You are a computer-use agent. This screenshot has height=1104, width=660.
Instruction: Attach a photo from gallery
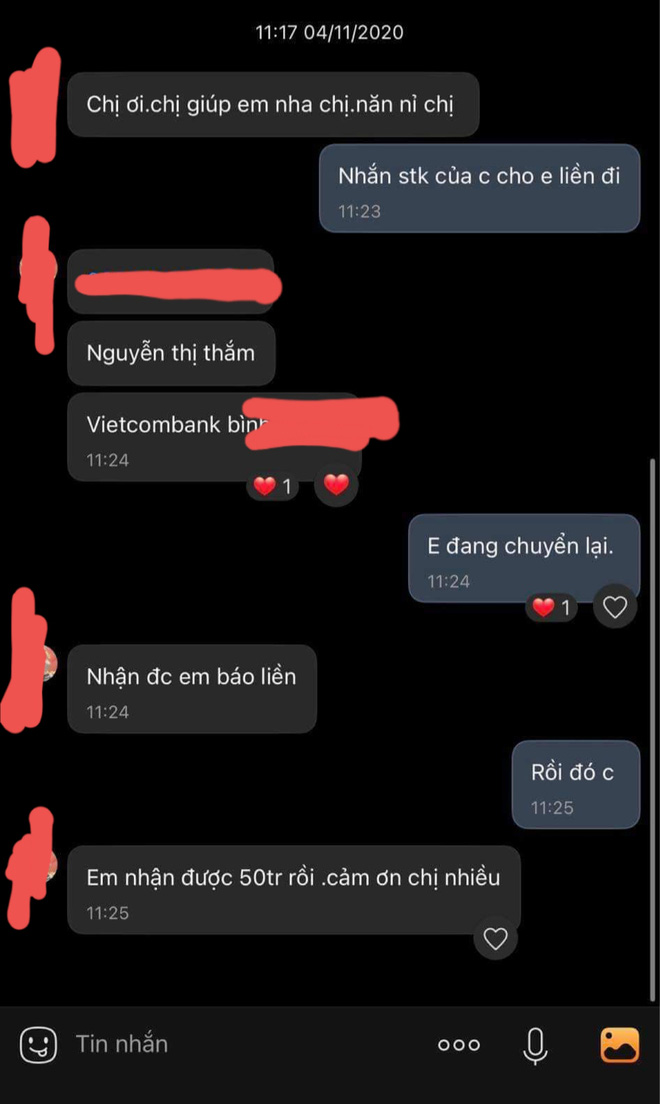point(620,1045)
